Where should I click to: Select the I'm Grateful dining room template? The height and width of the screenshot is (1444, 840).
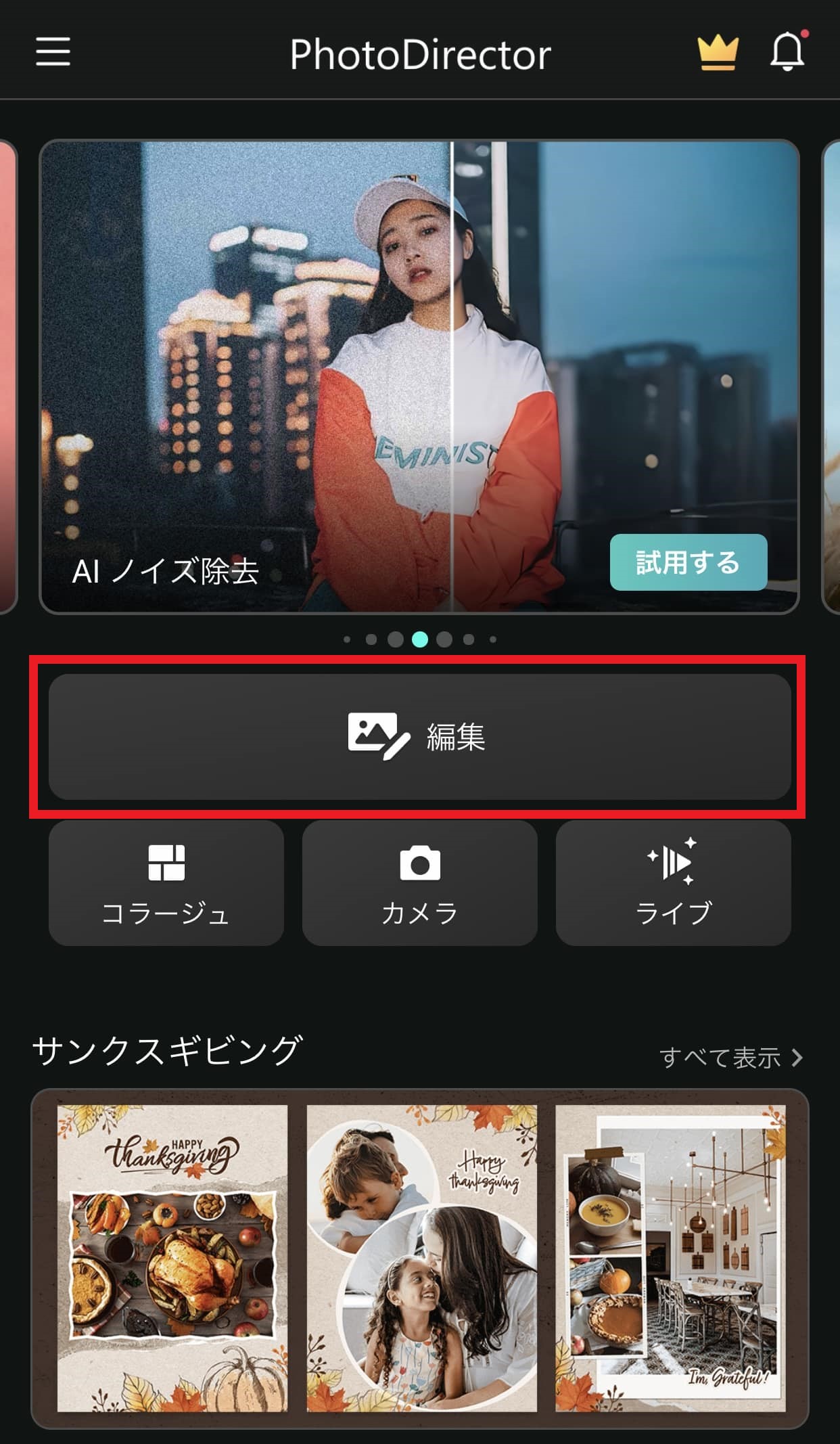[670, 1259]
